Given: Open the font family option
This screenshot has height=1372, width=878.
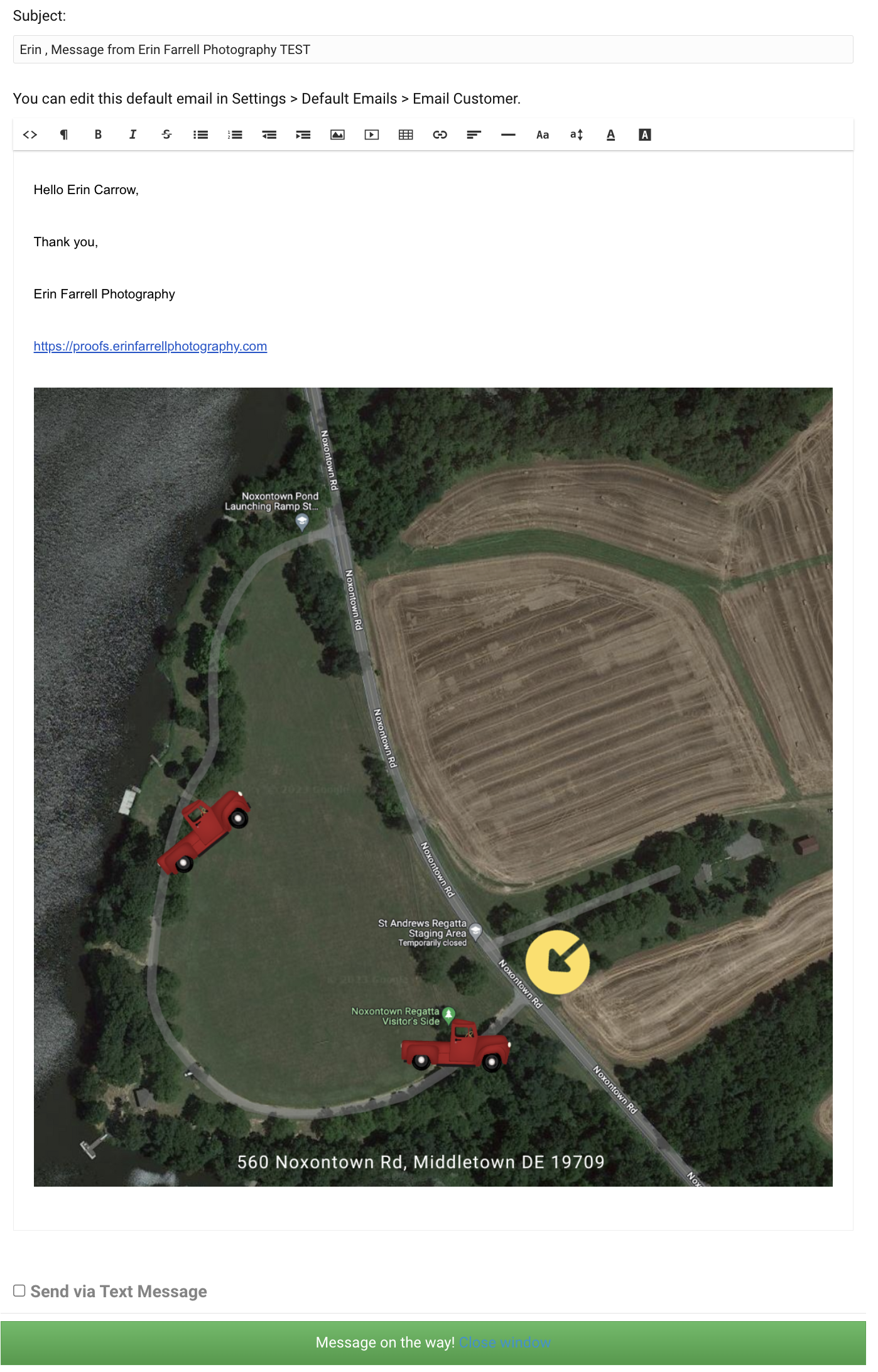Looking at the screenshot, I should pyautogui.click(x=543, y=134).
